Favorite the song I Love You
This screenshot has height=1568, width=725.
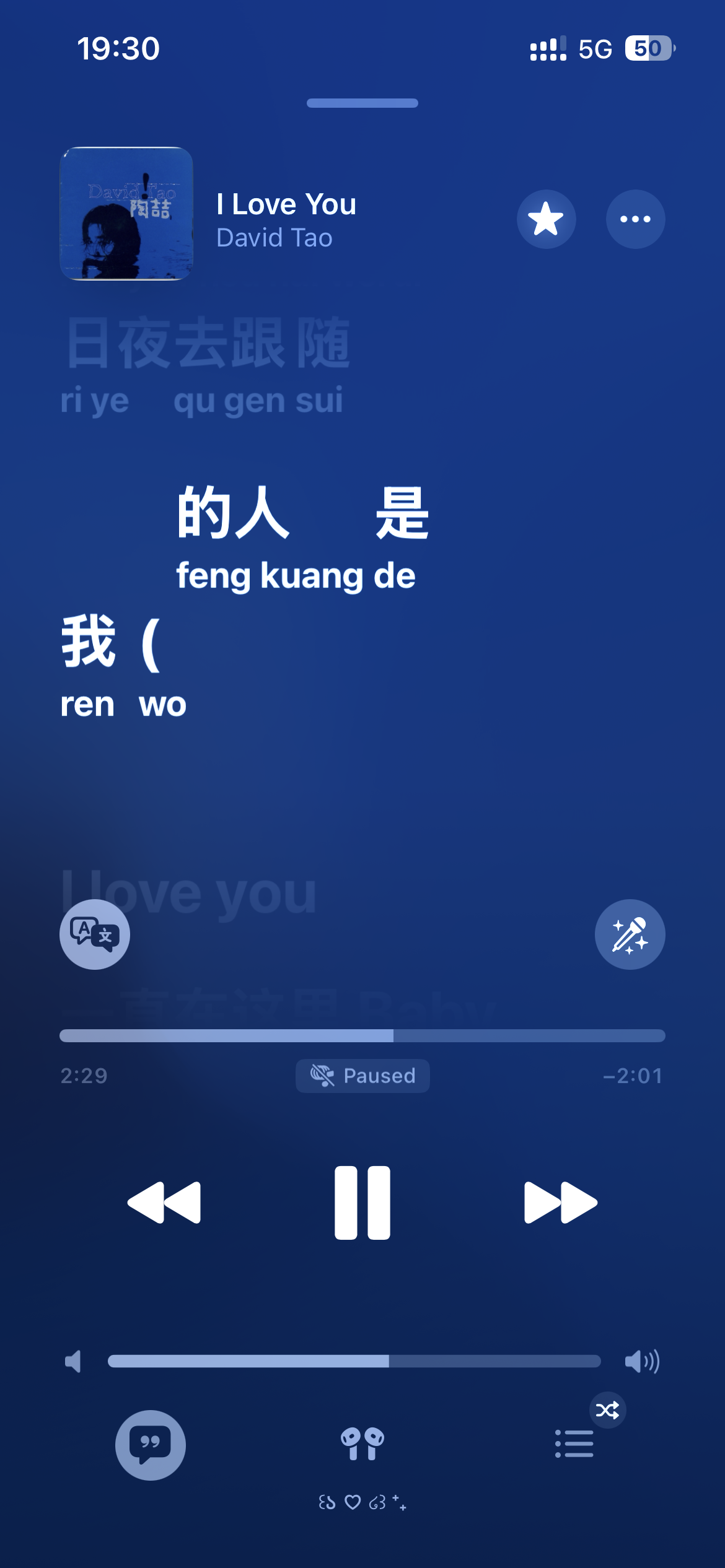click(x=546, y=219)
